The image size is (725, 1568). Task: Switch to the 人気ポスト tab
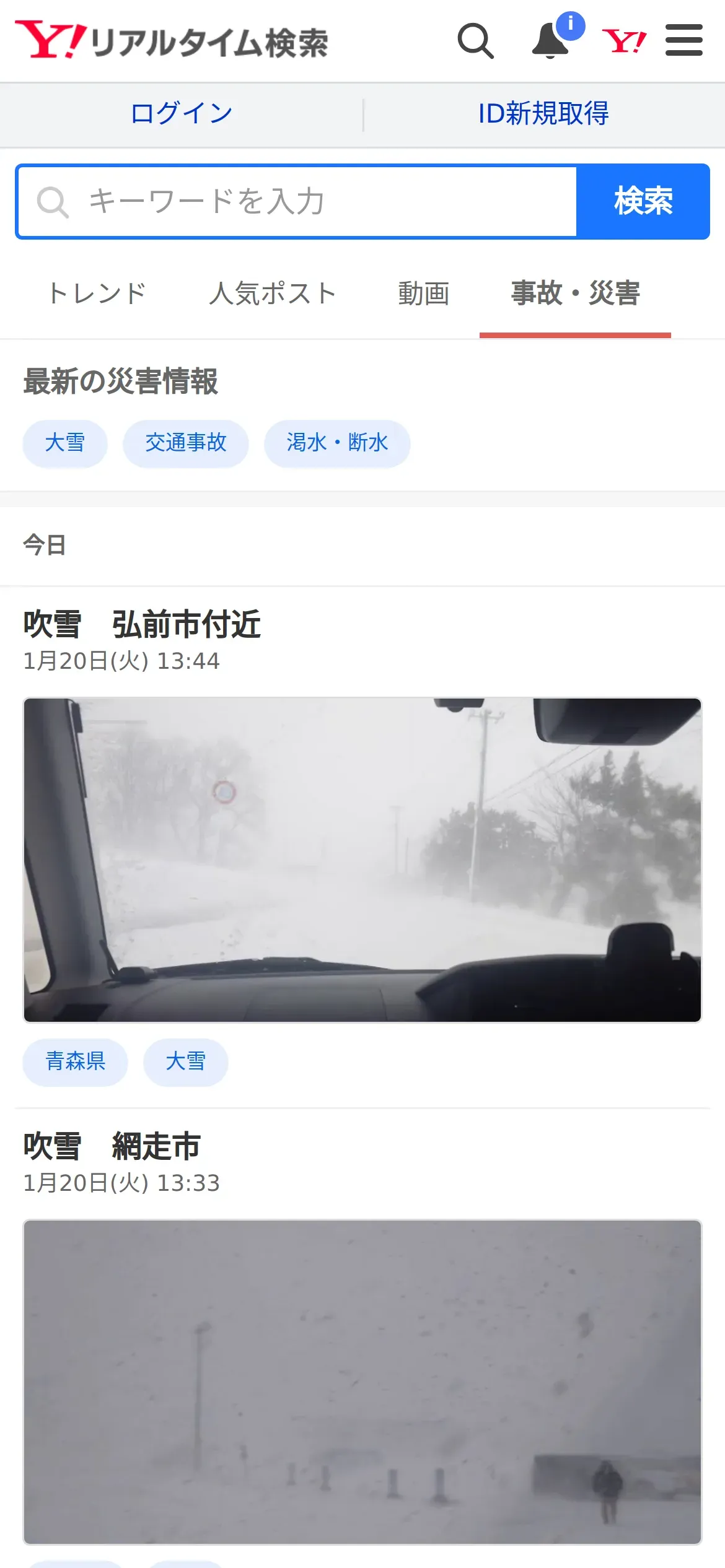[x=273, y=294]
